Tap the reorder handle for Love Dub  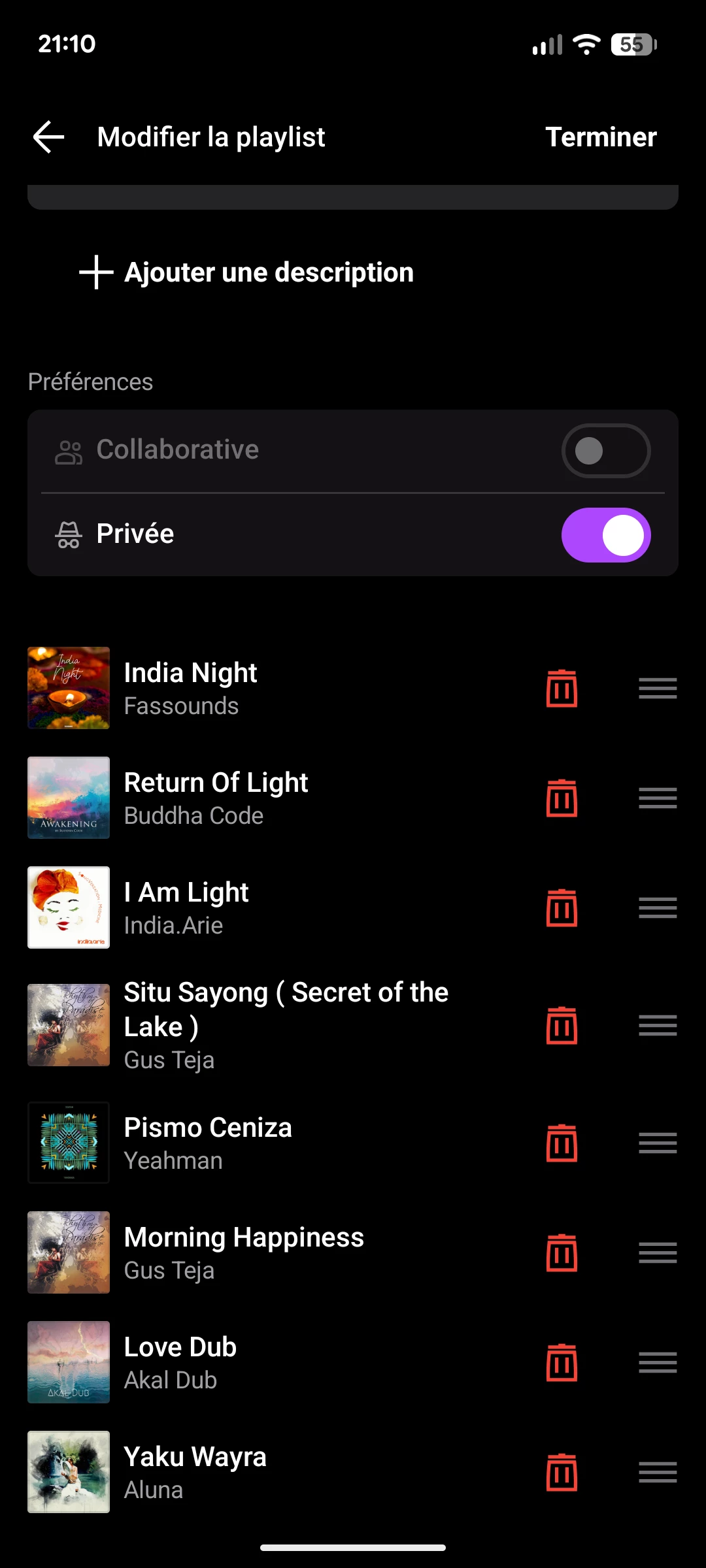658,1363
